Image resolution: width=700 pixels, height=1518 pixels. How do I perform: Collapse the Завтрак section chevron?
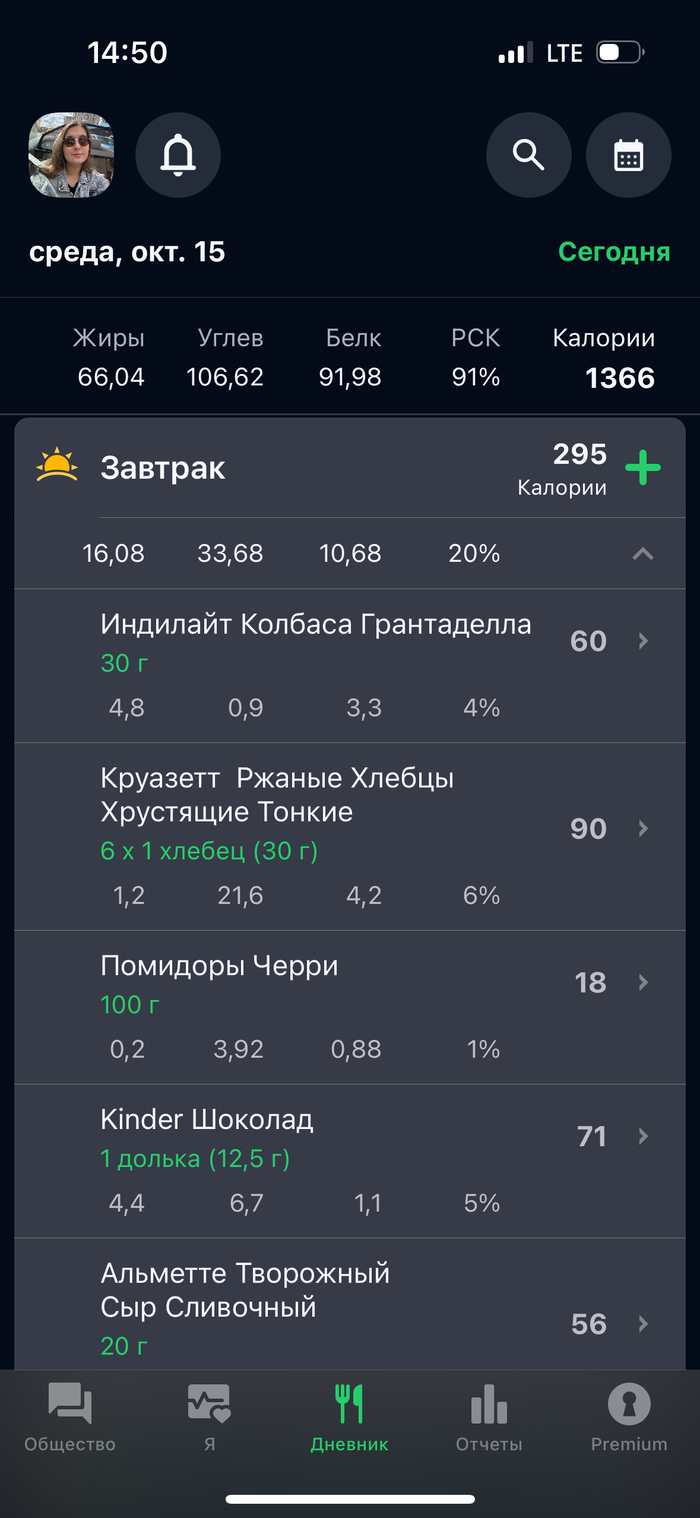(643, 553)
